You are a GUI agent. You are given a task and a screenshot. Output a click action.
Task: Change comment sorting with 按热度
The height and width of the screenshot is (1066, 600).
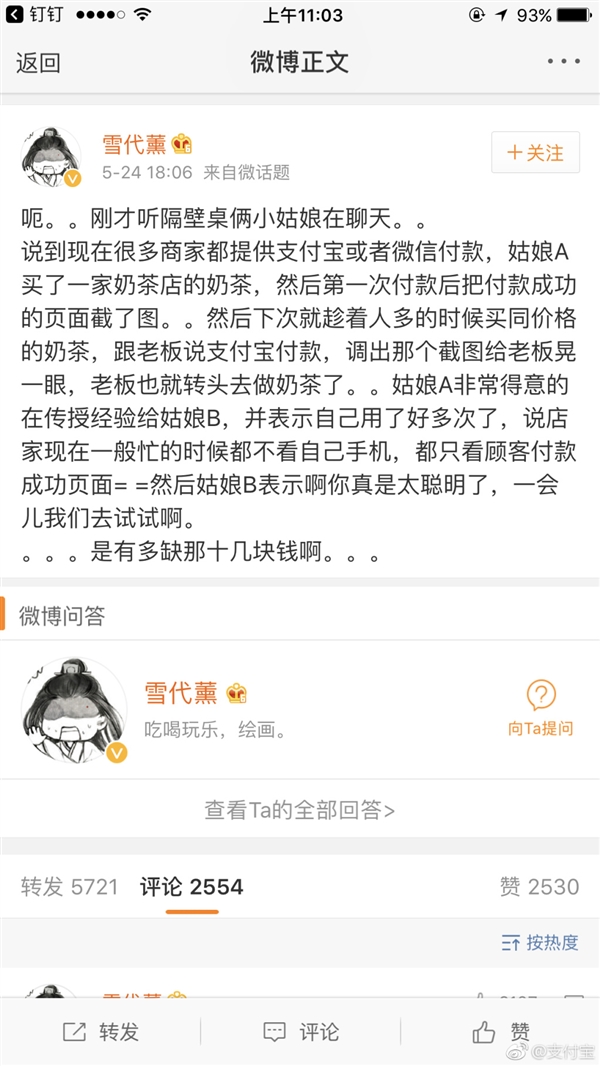coord(540,942)
